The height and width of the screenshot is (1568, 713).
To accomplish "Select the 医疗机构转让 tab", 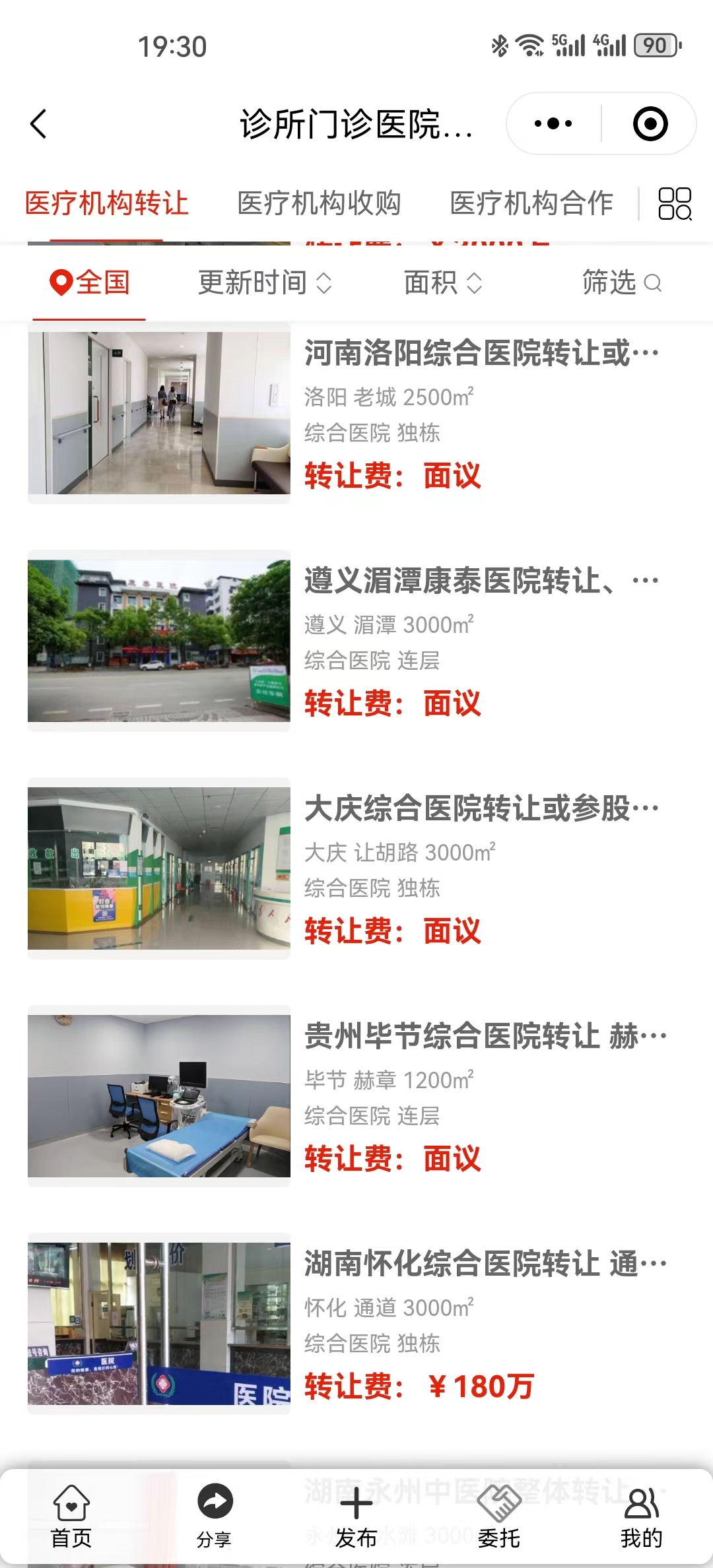I will [x=107, y=203].
